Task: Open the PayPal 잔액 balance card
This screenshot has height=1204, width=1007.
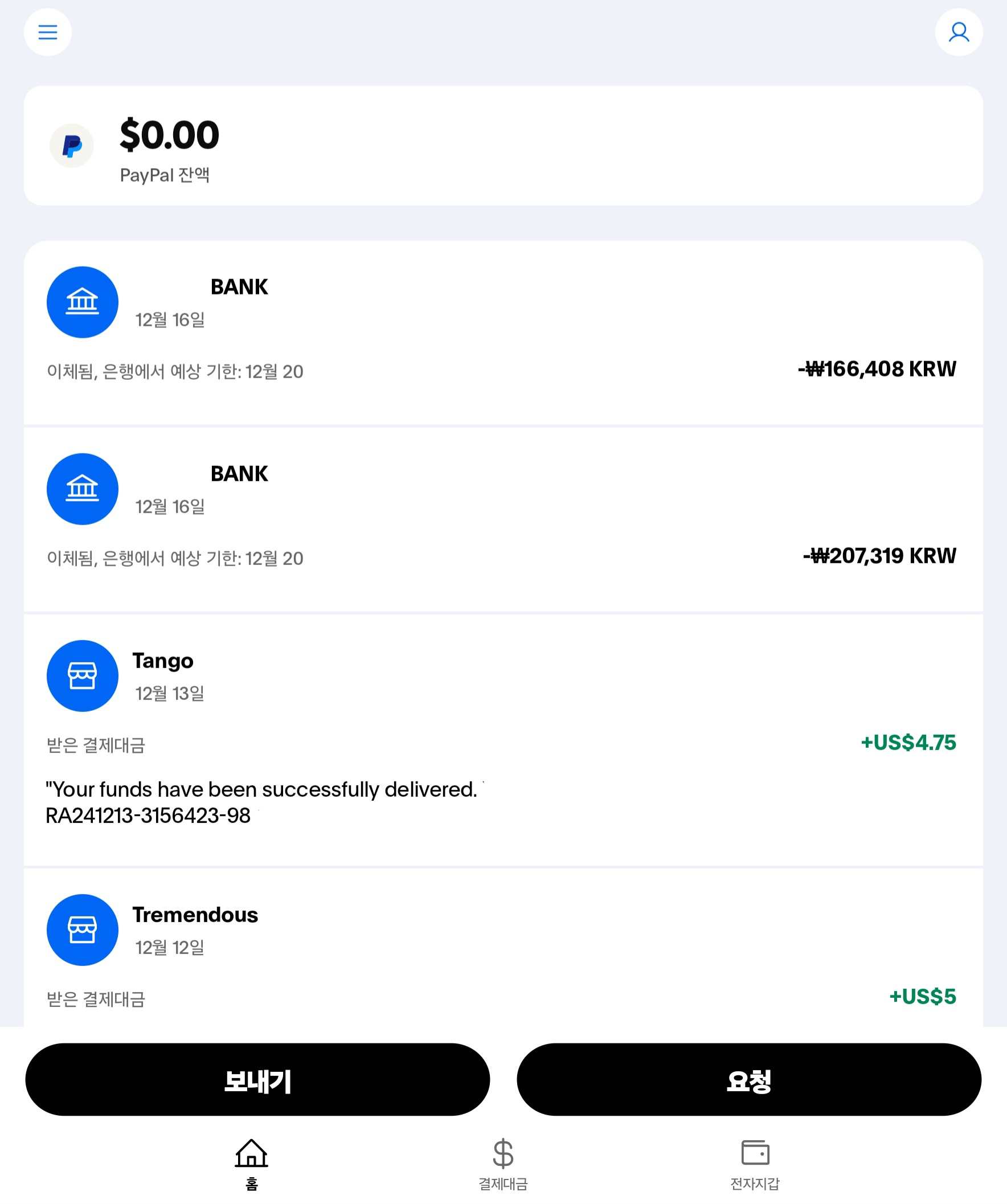Action: click(x=503, y=146)
